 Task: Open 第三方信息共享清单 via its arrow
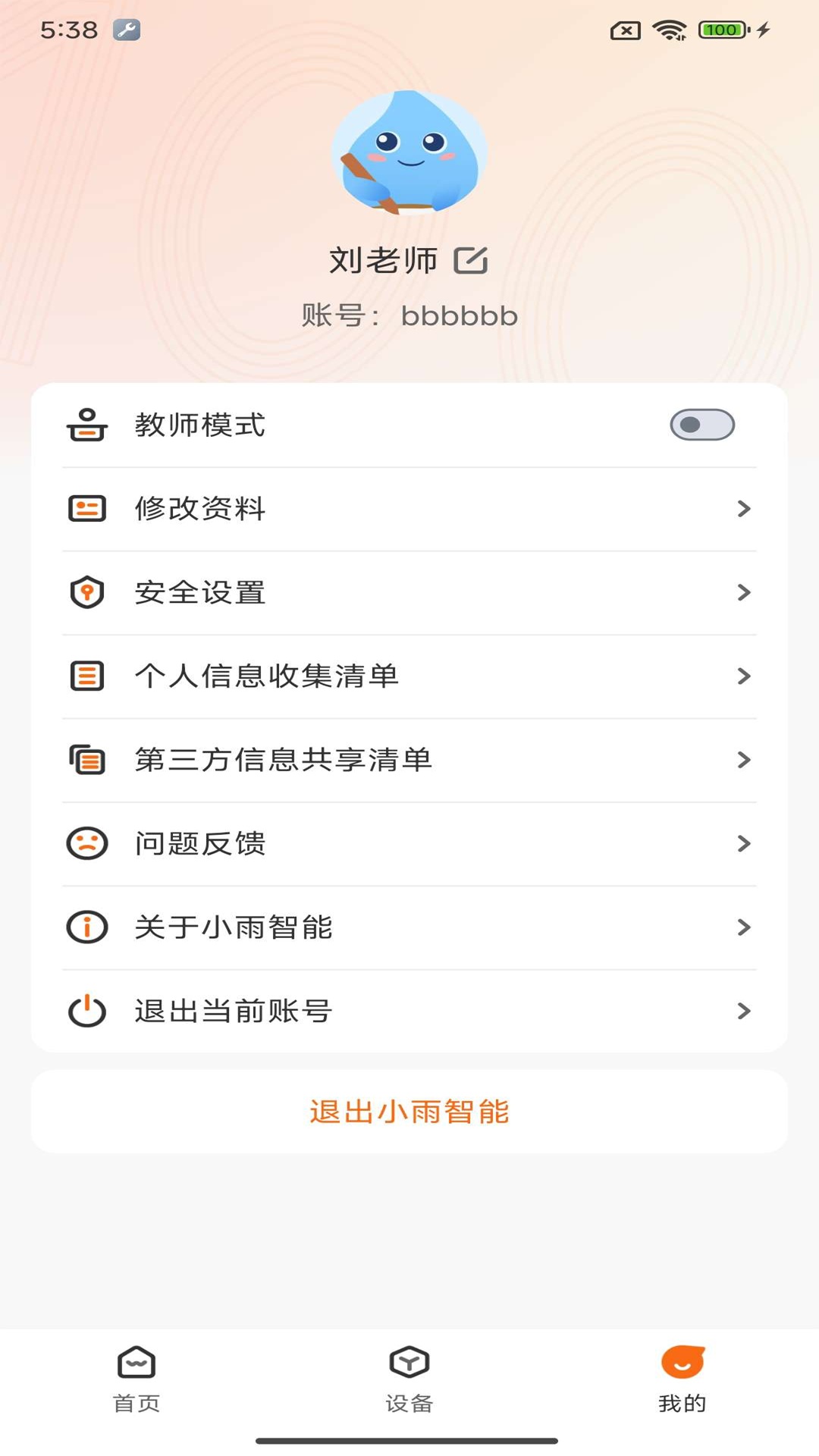743,759
